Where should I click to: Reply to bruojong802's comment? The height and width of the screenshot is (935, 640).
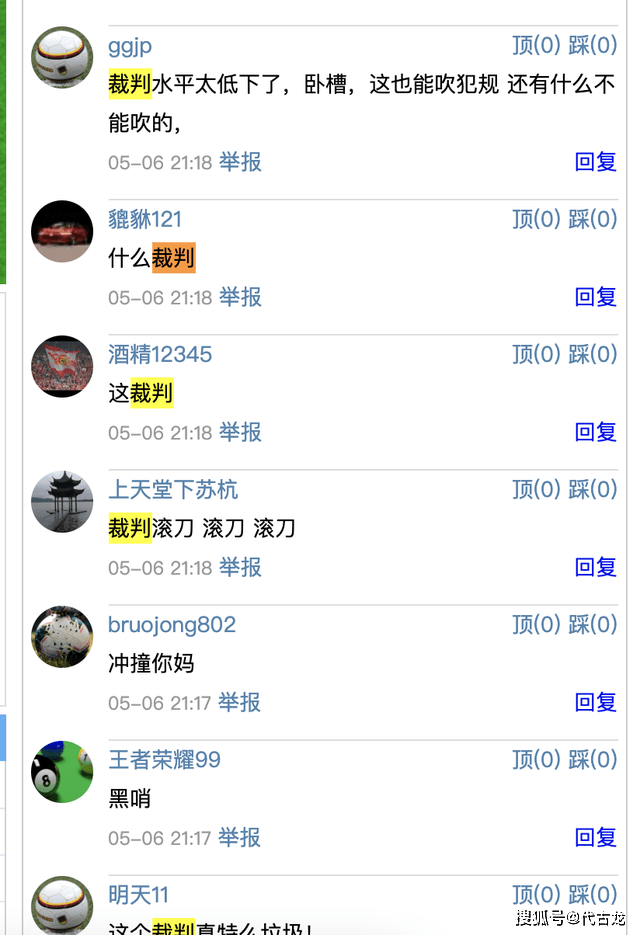(595, 702)
